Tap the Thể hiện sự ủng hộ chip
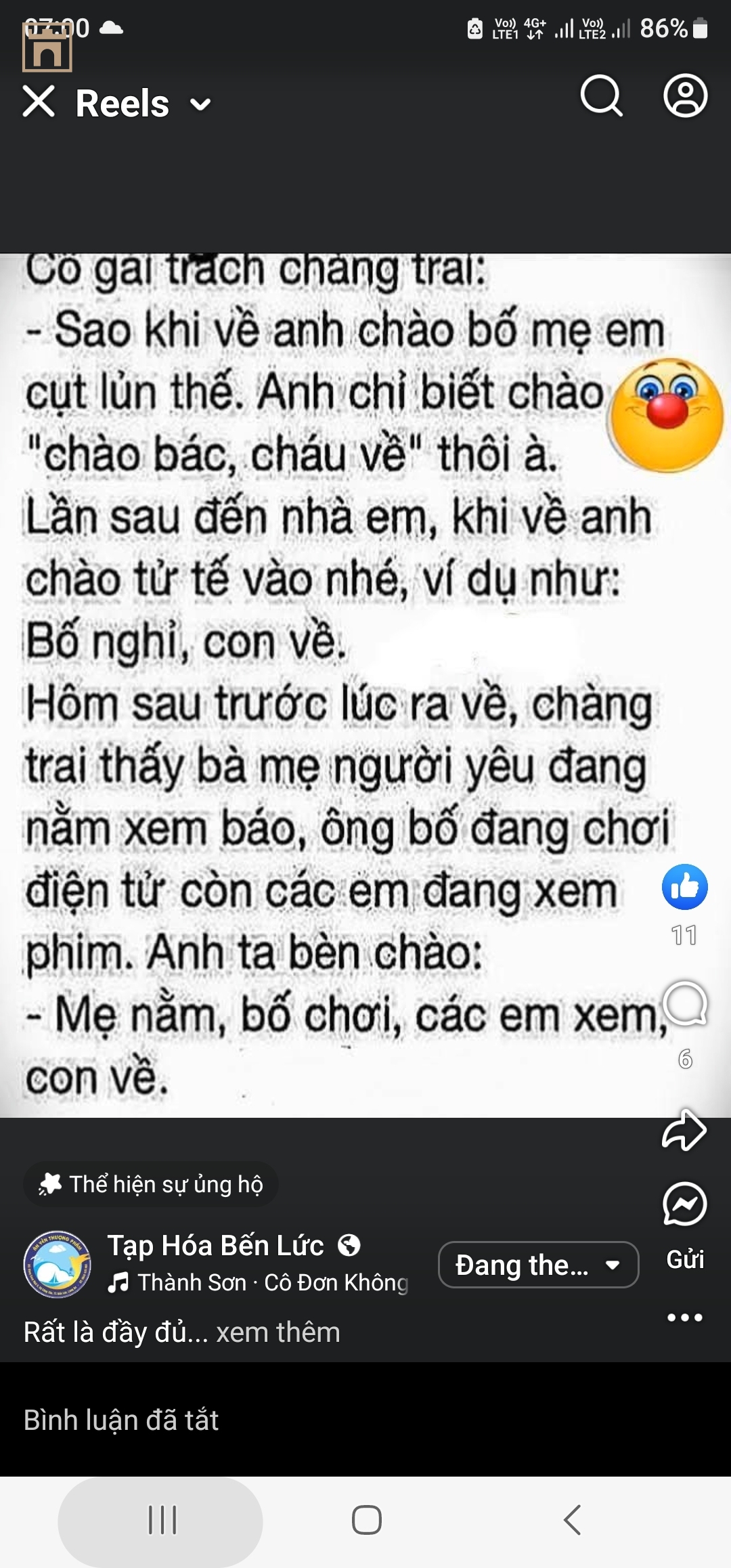Screen dimensions: 731x1568 tap(152, 1184)
